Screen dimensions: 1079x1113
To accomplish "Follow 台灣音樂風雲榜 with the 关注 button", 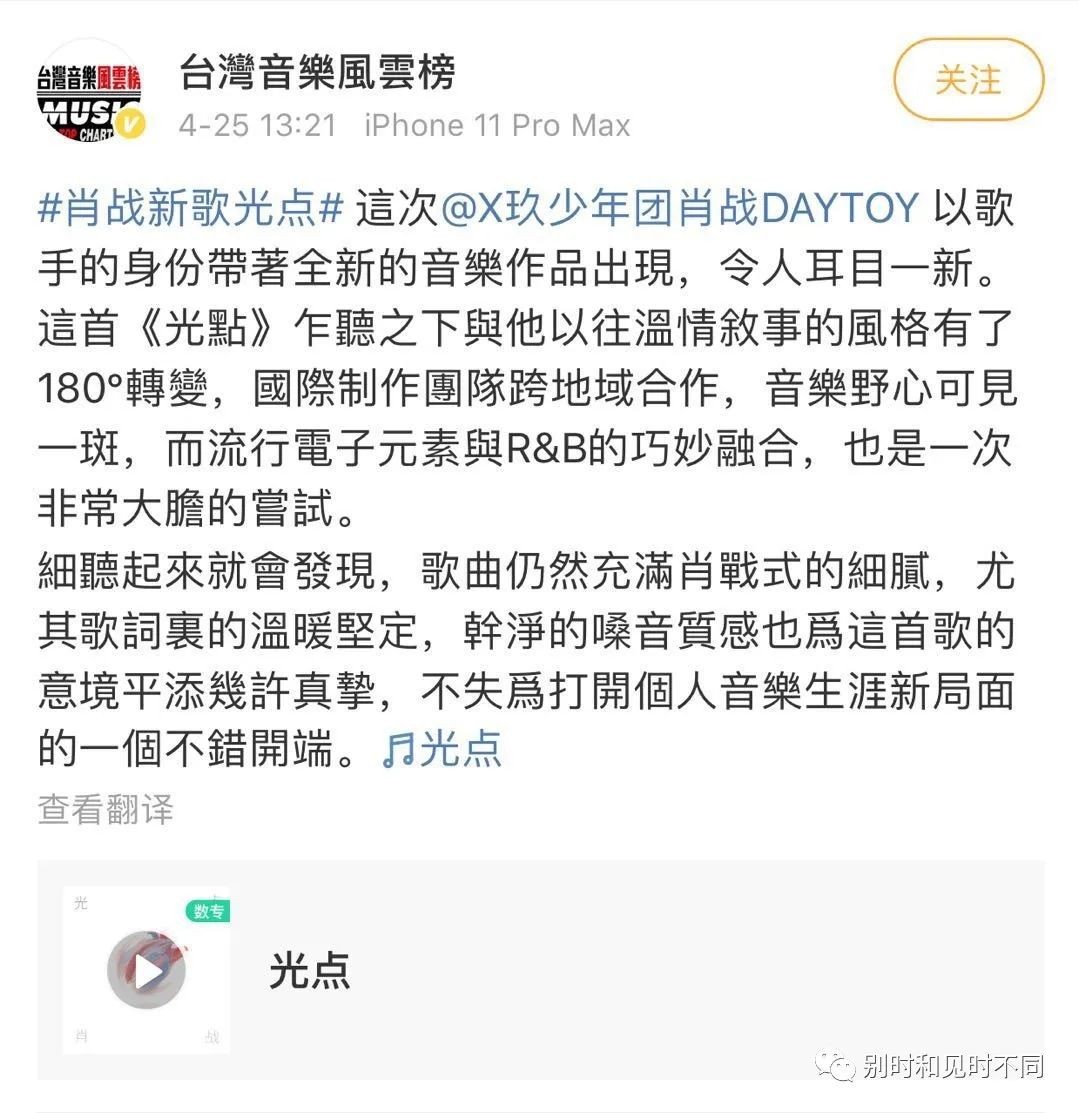I will coord(967,80).
